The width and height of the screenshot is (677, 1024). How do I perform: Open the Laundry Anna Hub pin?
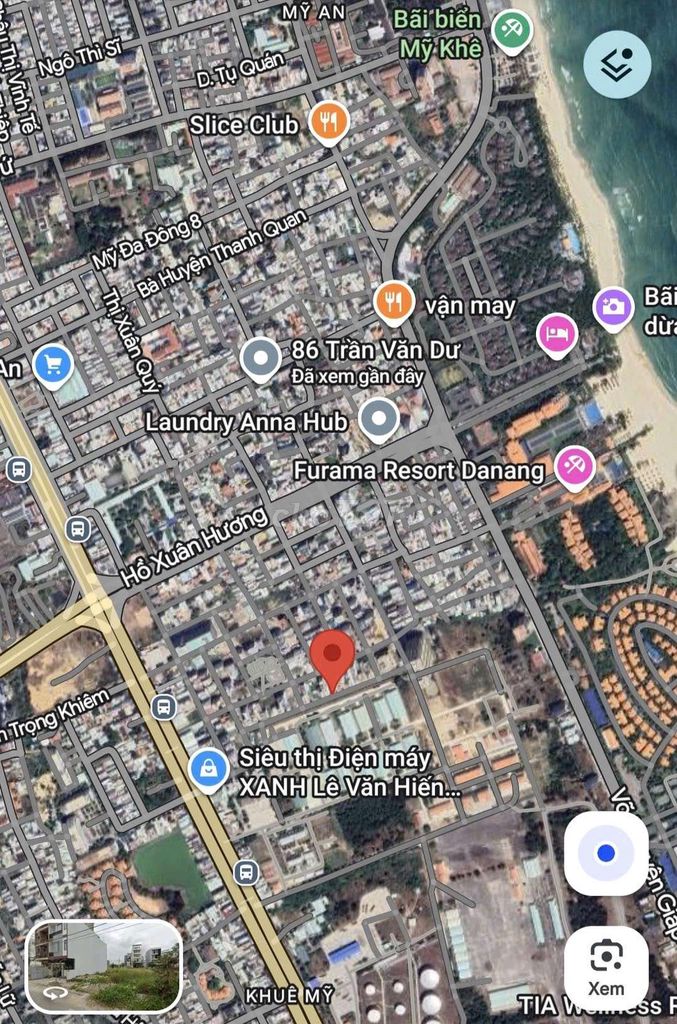(x=379, y=420)
